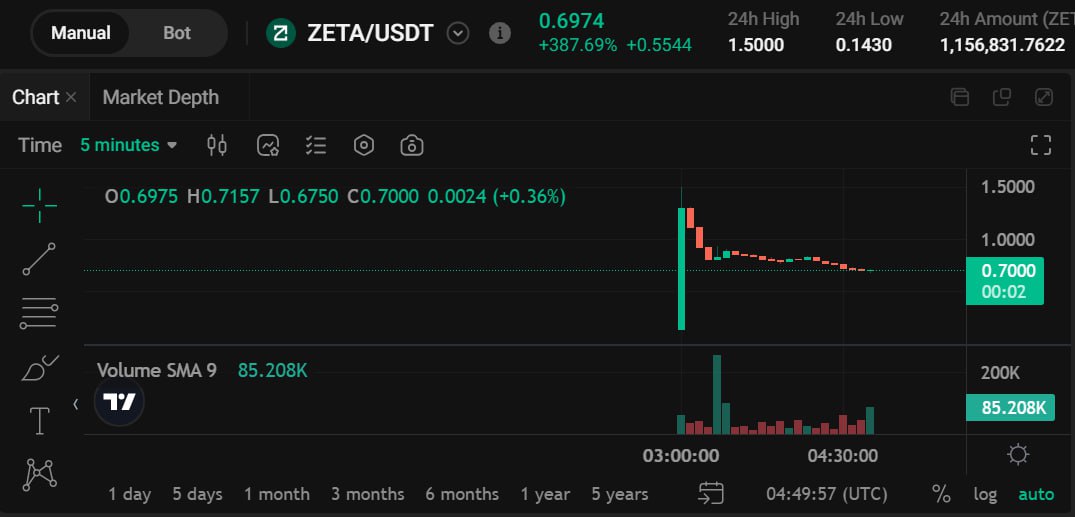
Task: Open the chart settings hexagon icon
Action: click(364, 145)
